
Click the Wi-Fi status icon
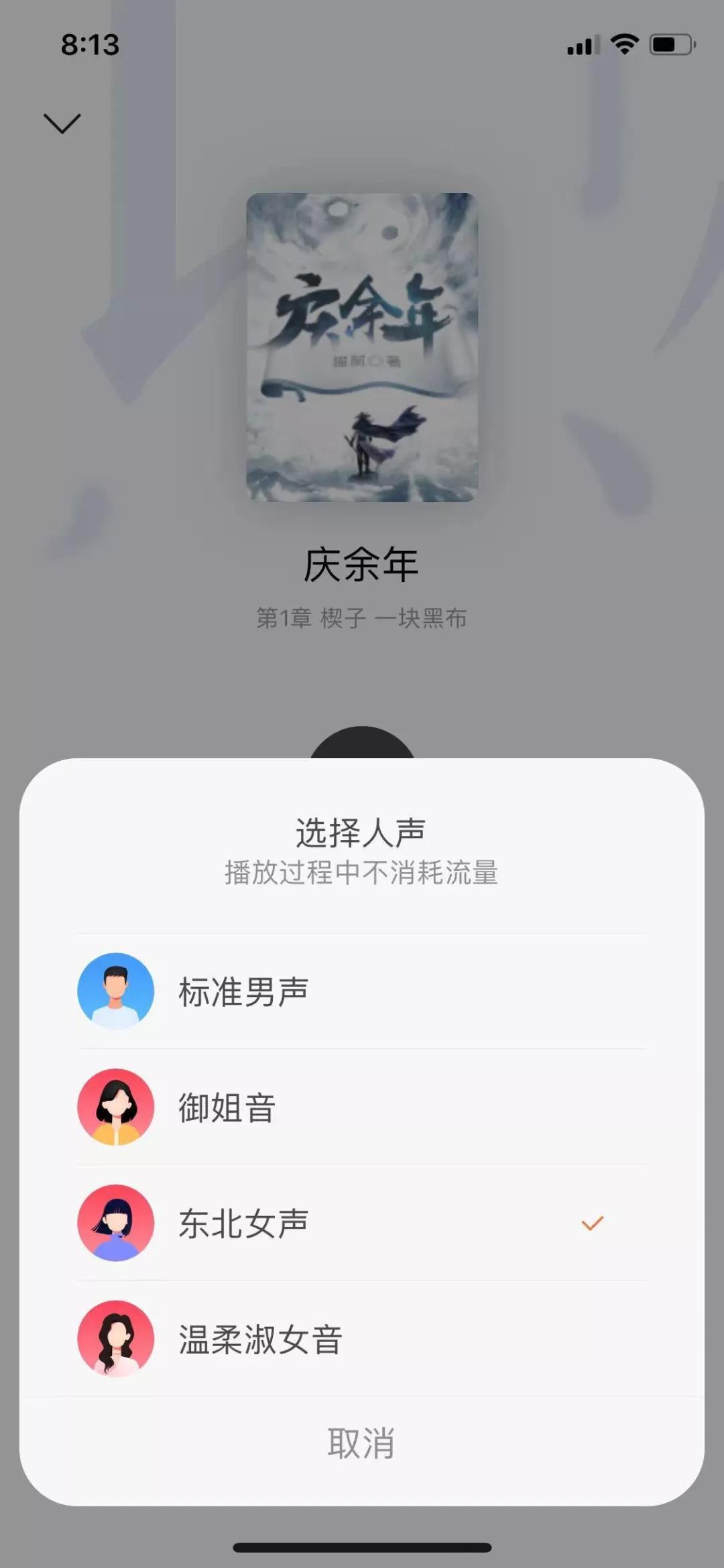(624, 44)
